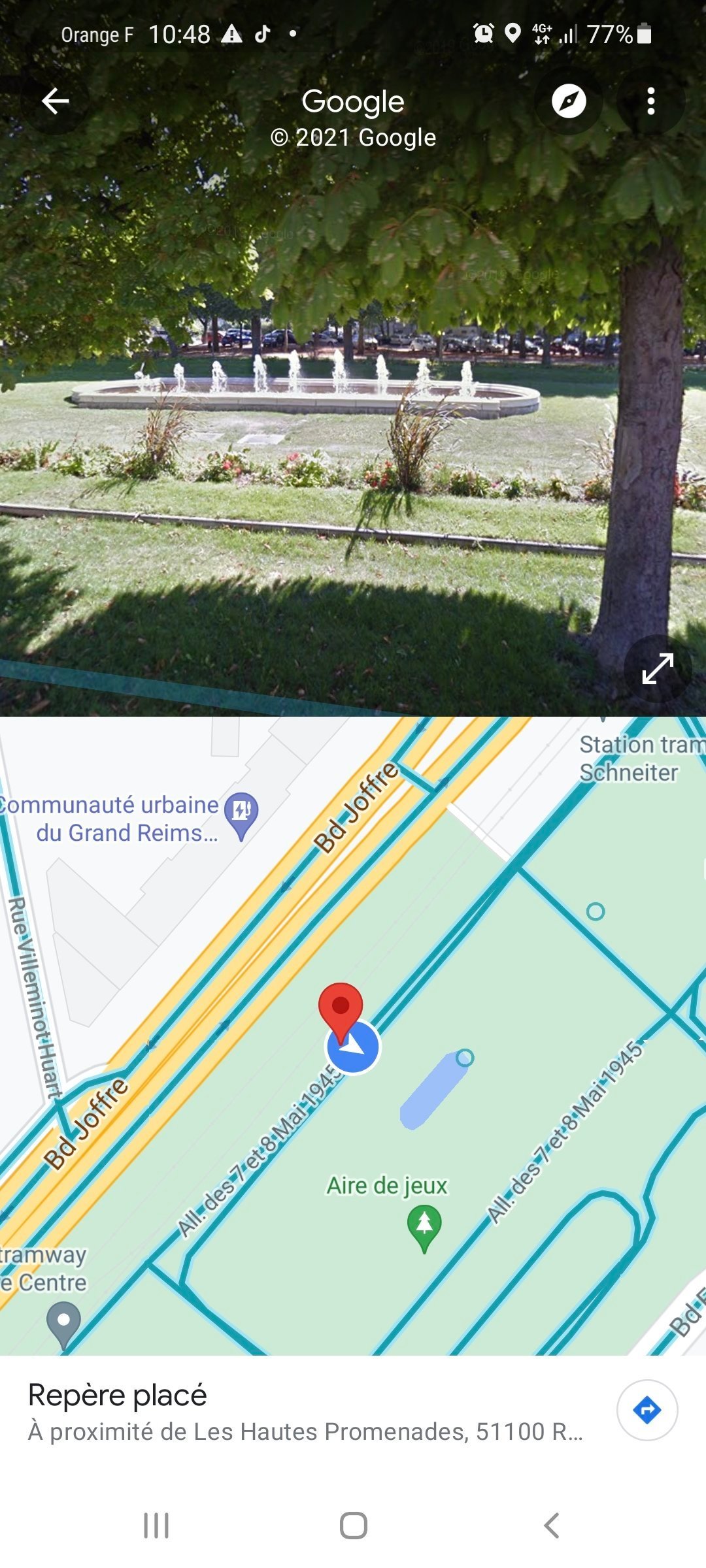Toggle the compass mode icon

(569, 101)
